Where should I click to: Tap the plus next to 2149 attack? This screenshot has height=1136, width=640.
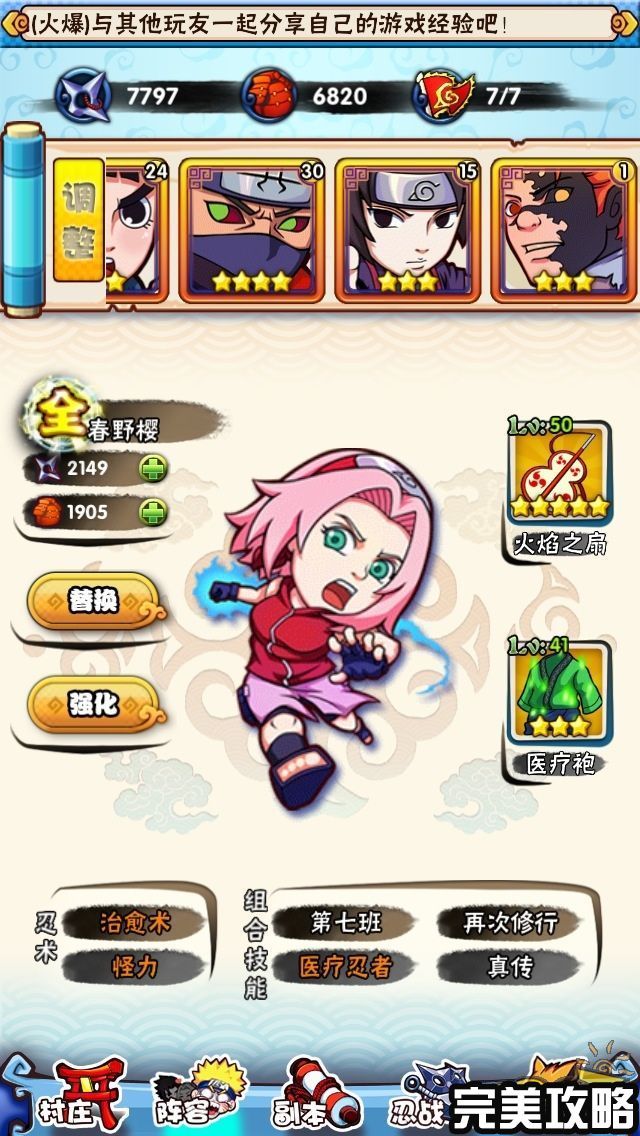[153, 467]
